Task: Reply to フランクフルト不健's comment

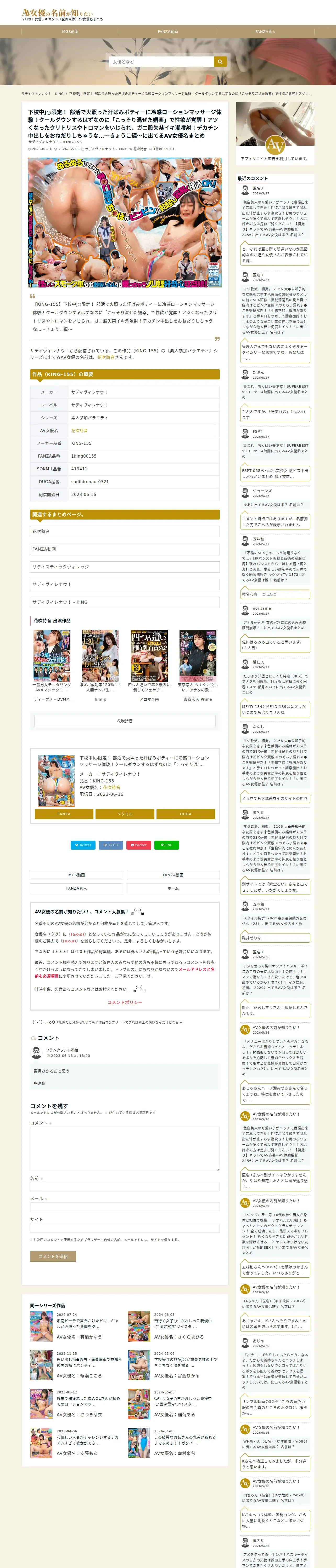Action: pos(40,1083)
